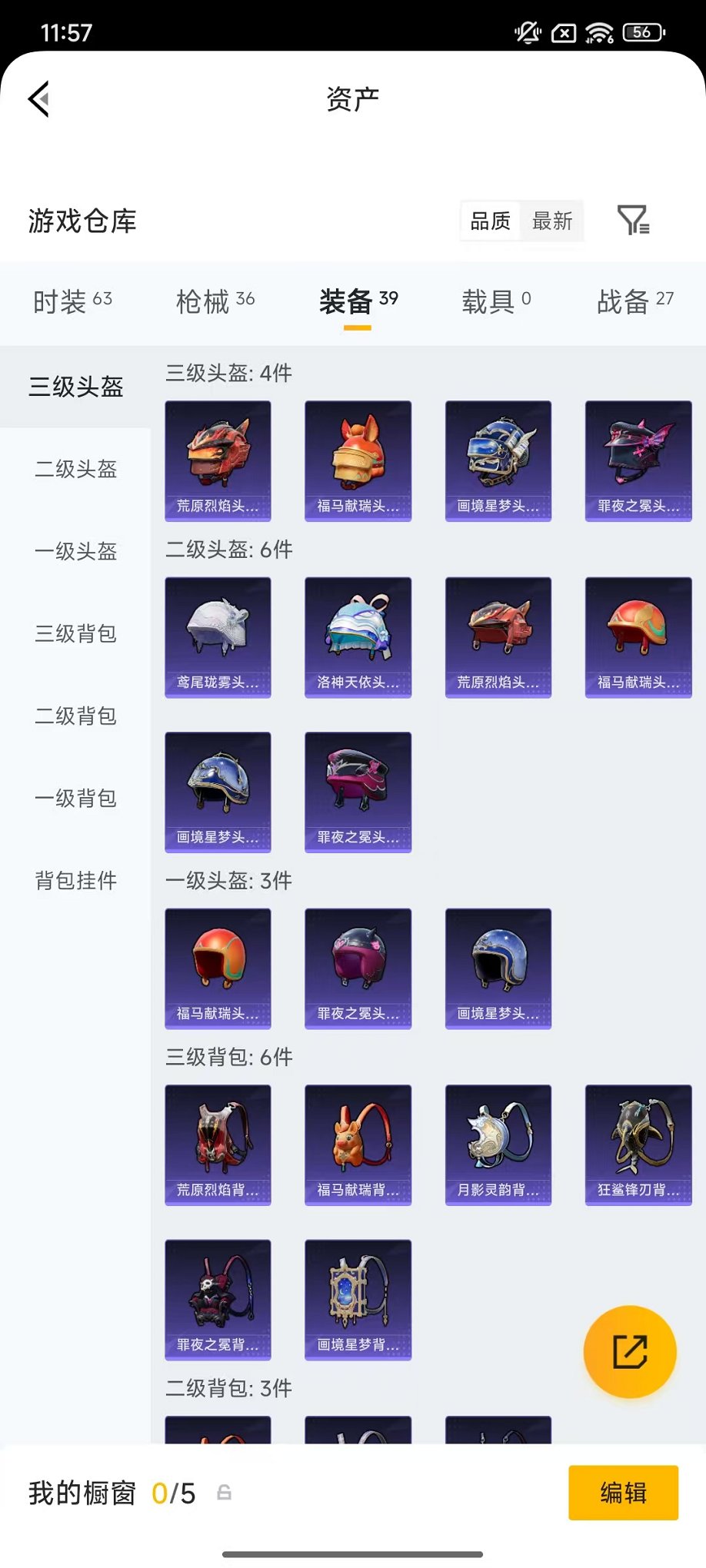706x1568 pixels.
Task: Toggle the 狂鲨锋刃 backpack selection
Action: pyautogui.click(x=639, y=1145)
